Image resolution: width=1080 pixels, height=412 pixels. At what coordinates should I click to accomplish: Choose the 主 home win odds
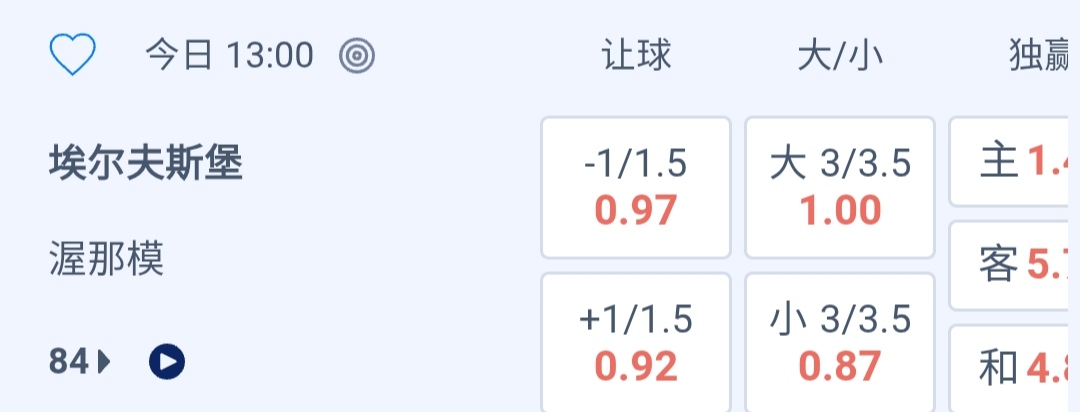click(x=1015, y=161)
